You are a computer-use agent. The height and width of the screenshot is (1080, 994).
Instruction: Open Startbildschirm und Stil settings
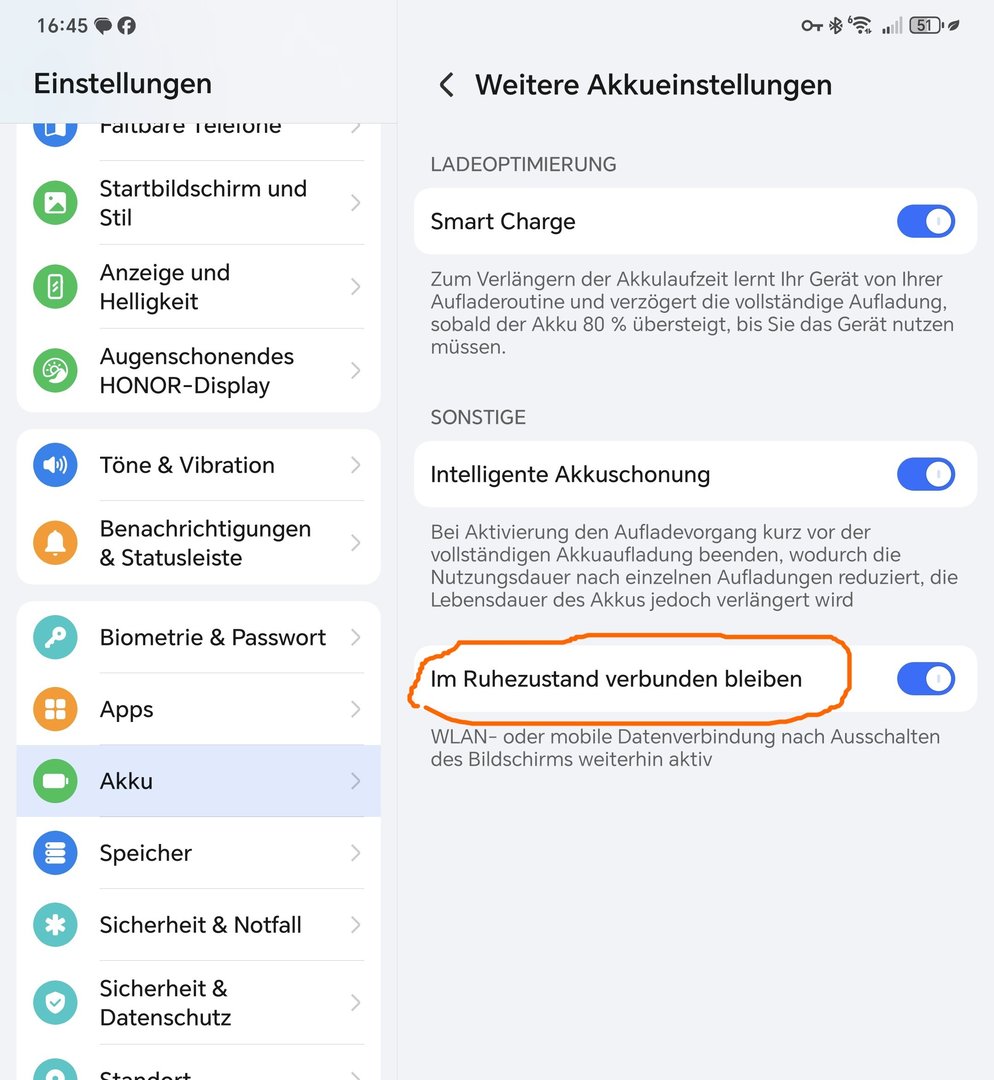pyautogui.click(x=200, y=203)
